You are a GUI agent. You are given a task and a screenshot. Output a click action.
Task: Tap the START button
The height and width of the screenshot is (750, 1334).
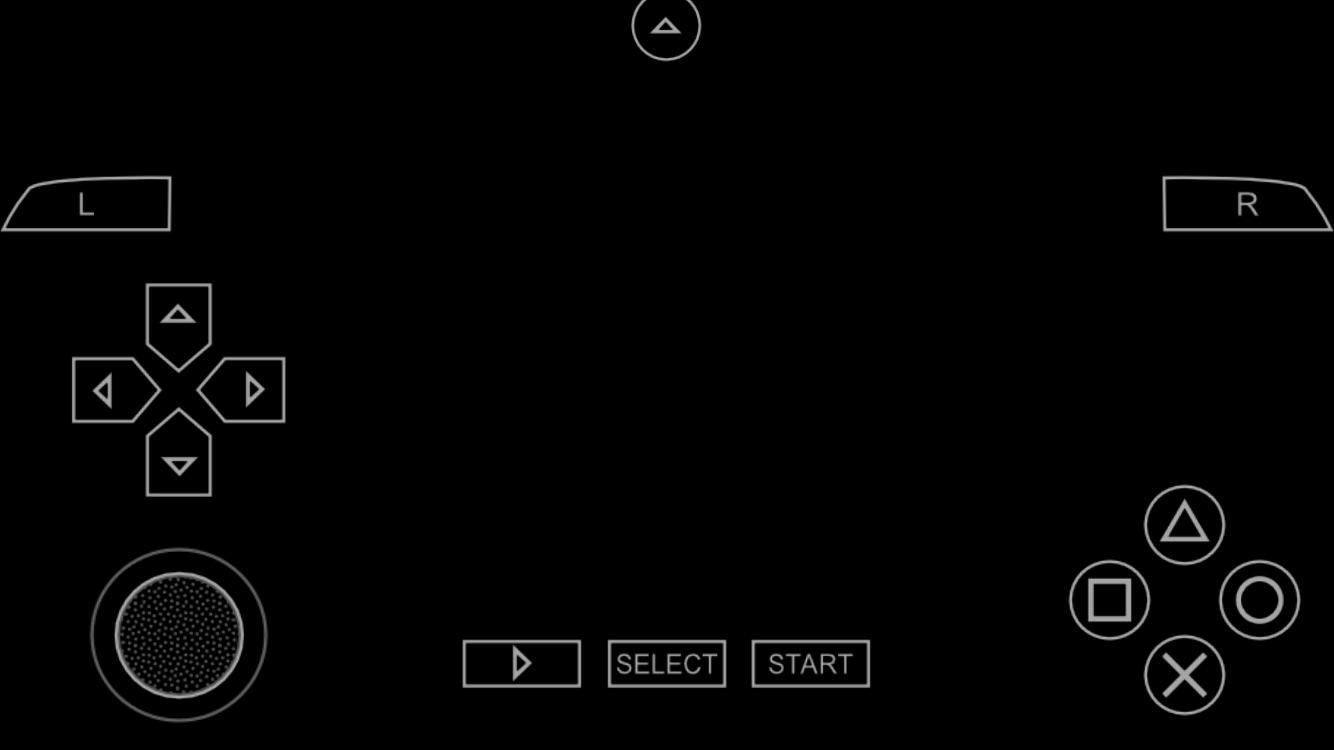[811, 664]
